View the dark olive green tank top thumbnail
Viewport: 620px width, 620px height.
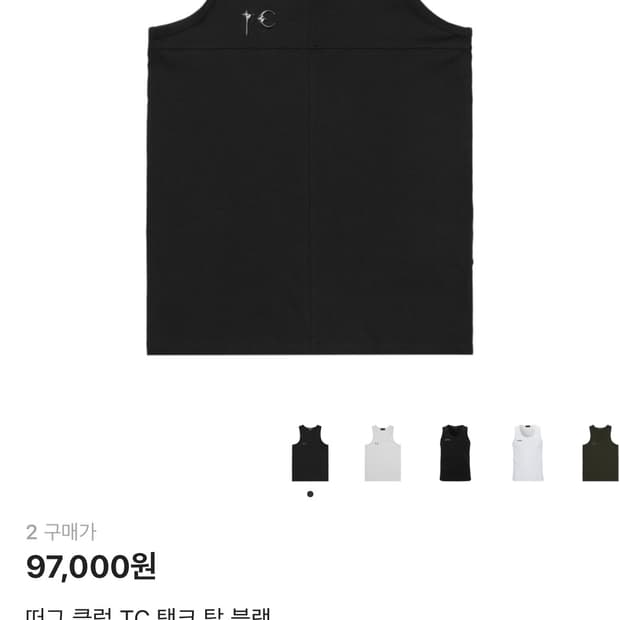pos(600,453)
